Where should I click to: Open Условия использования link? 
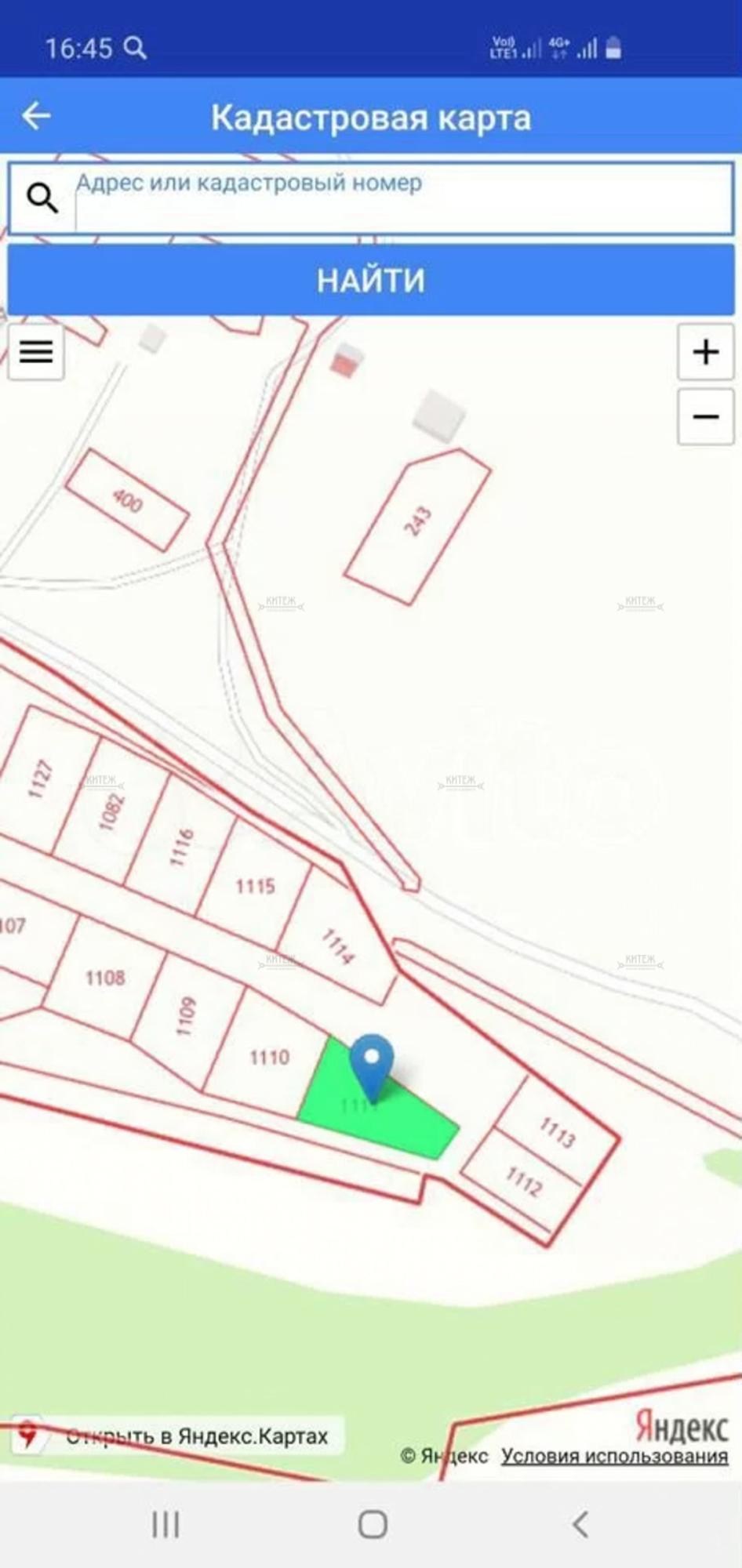coord(614,1456)
